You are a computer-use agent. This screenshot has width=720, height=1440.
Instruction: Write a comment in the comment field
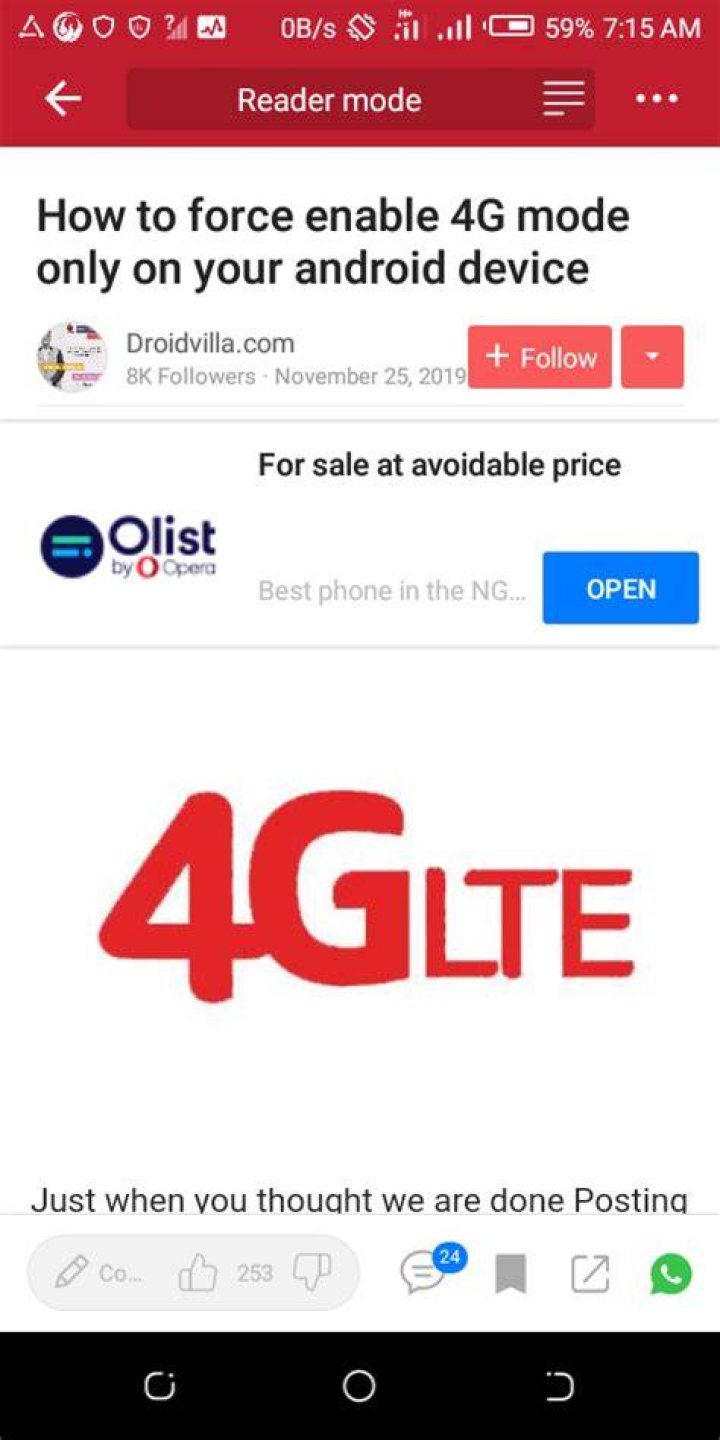(x=98, y=1273)
